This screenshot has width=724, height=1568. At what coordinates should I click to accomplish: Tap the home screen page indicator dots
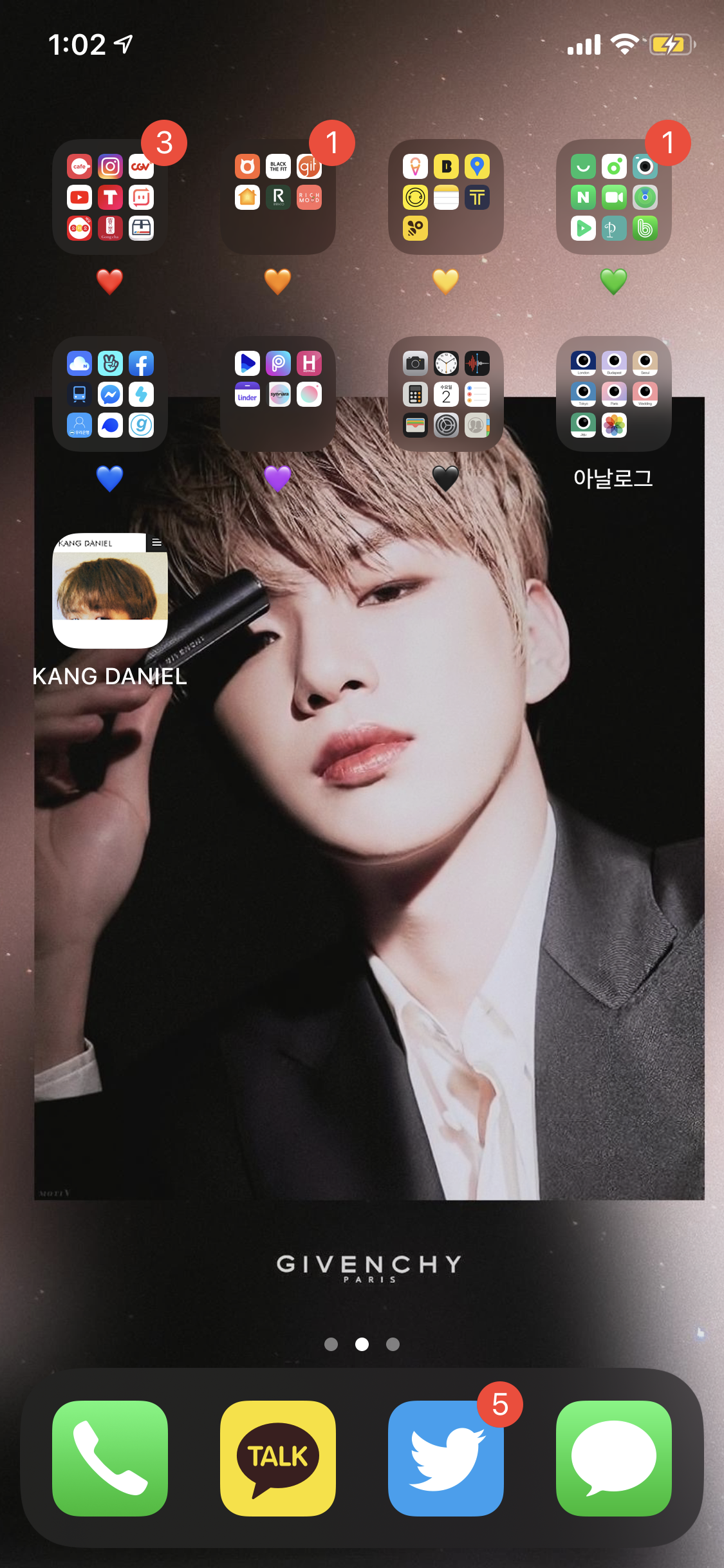(x=362, y=1344)
